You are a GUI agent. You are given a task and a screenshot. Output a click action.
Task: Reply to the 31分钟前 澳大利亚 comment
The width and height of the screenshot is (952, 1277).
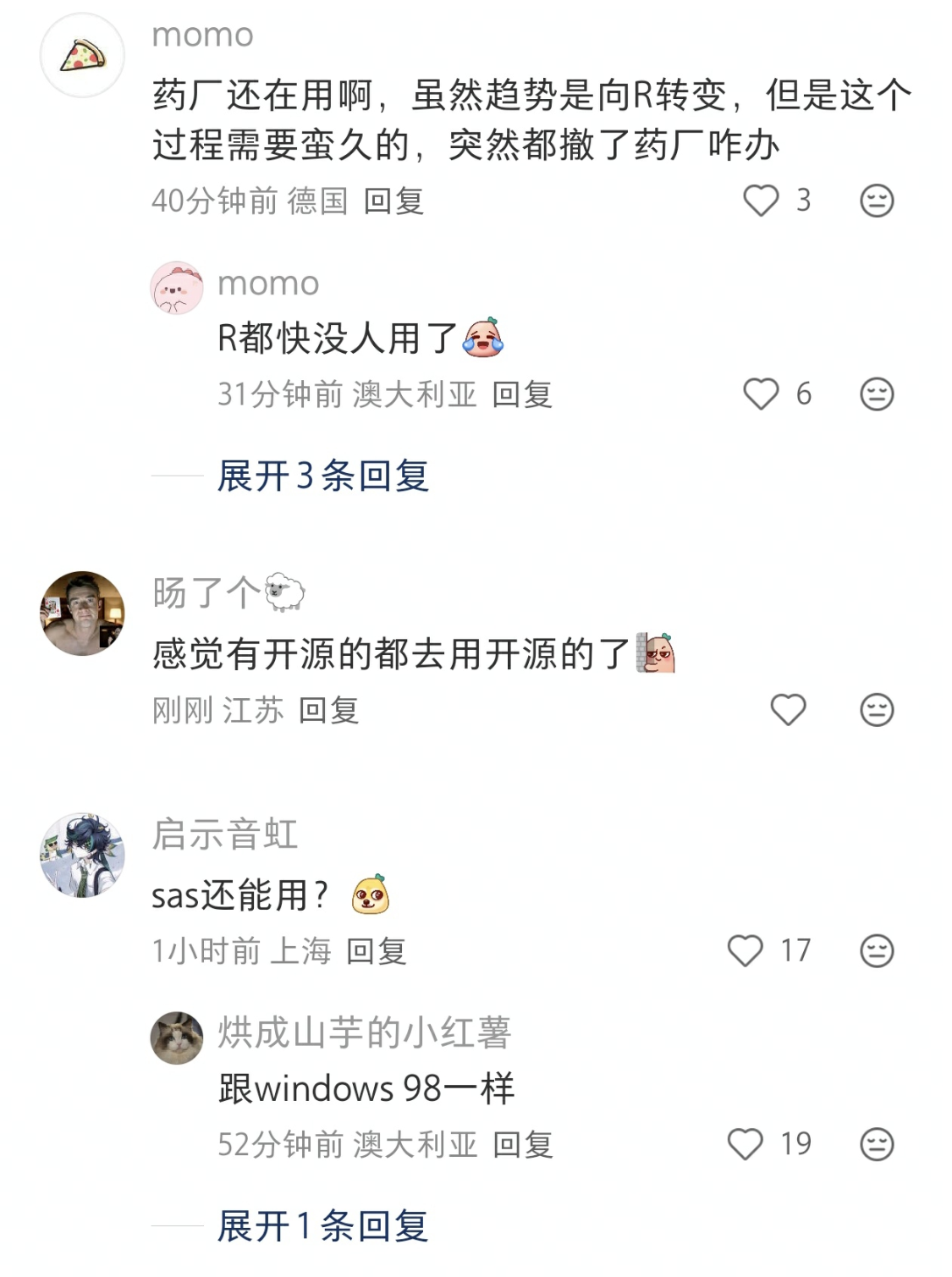(x=522, y=394)
